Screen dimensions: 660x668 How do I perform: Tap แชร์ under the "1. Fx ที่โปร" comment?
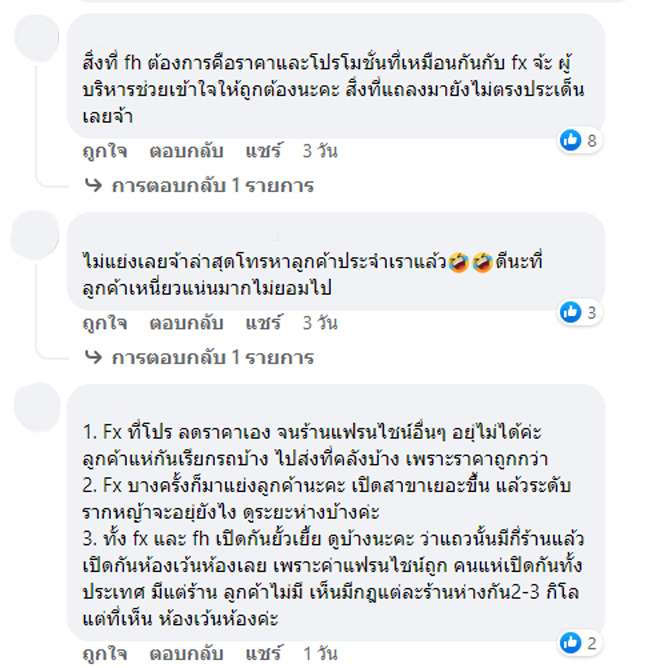pyautogui.click(x=264, y=654)
